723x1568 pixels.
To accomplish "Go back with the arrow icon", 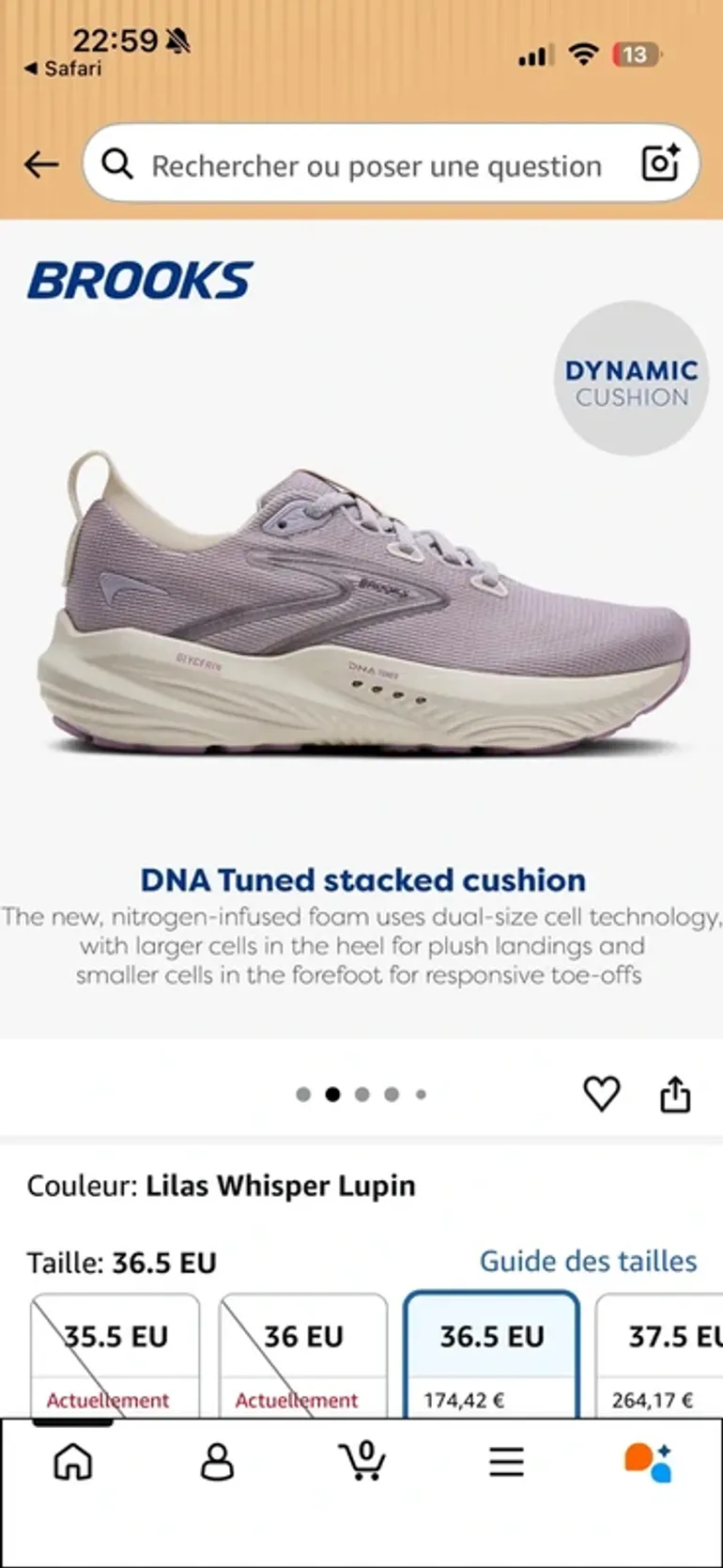I will [41, 164].
